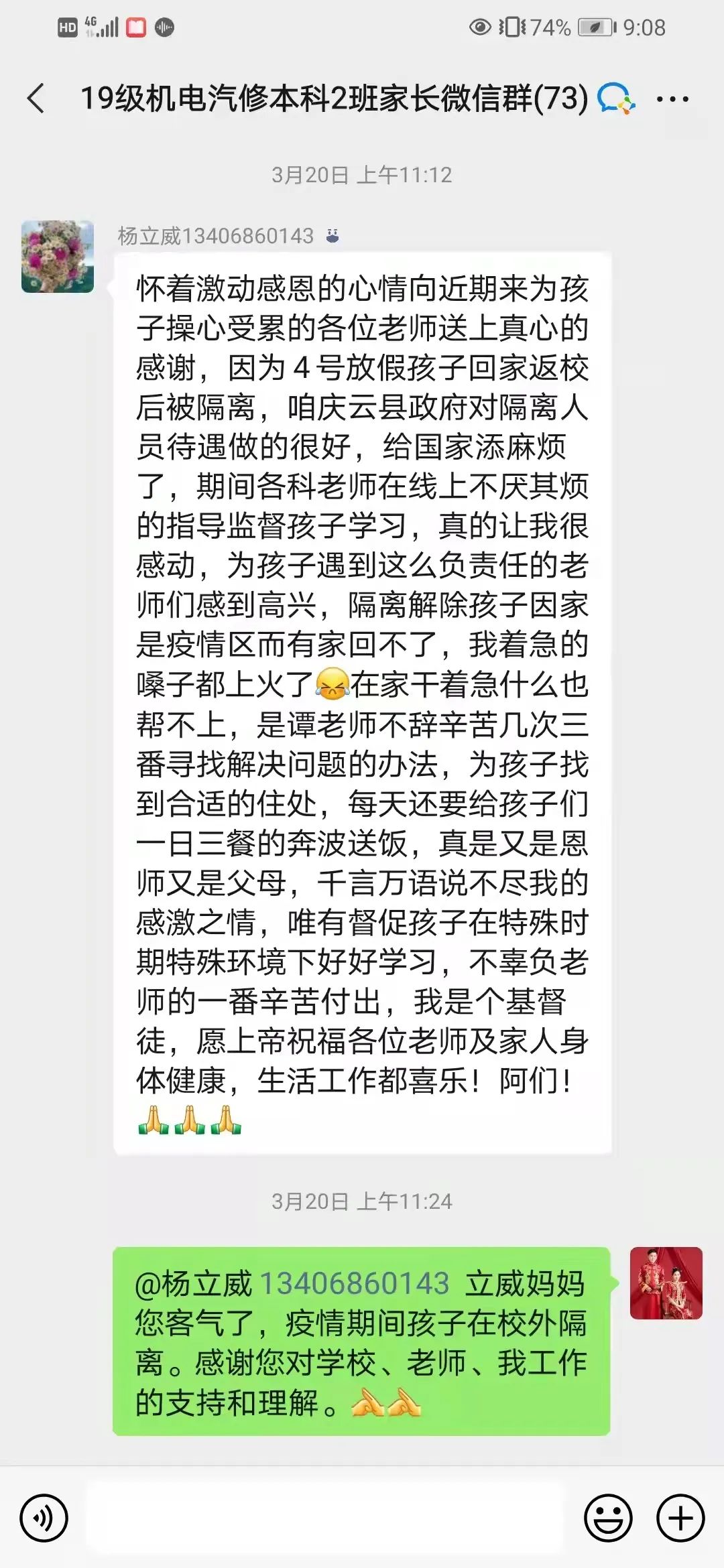Open 杨立威's flower profile avatar
724x1568 pixels.
coord(58,257)
